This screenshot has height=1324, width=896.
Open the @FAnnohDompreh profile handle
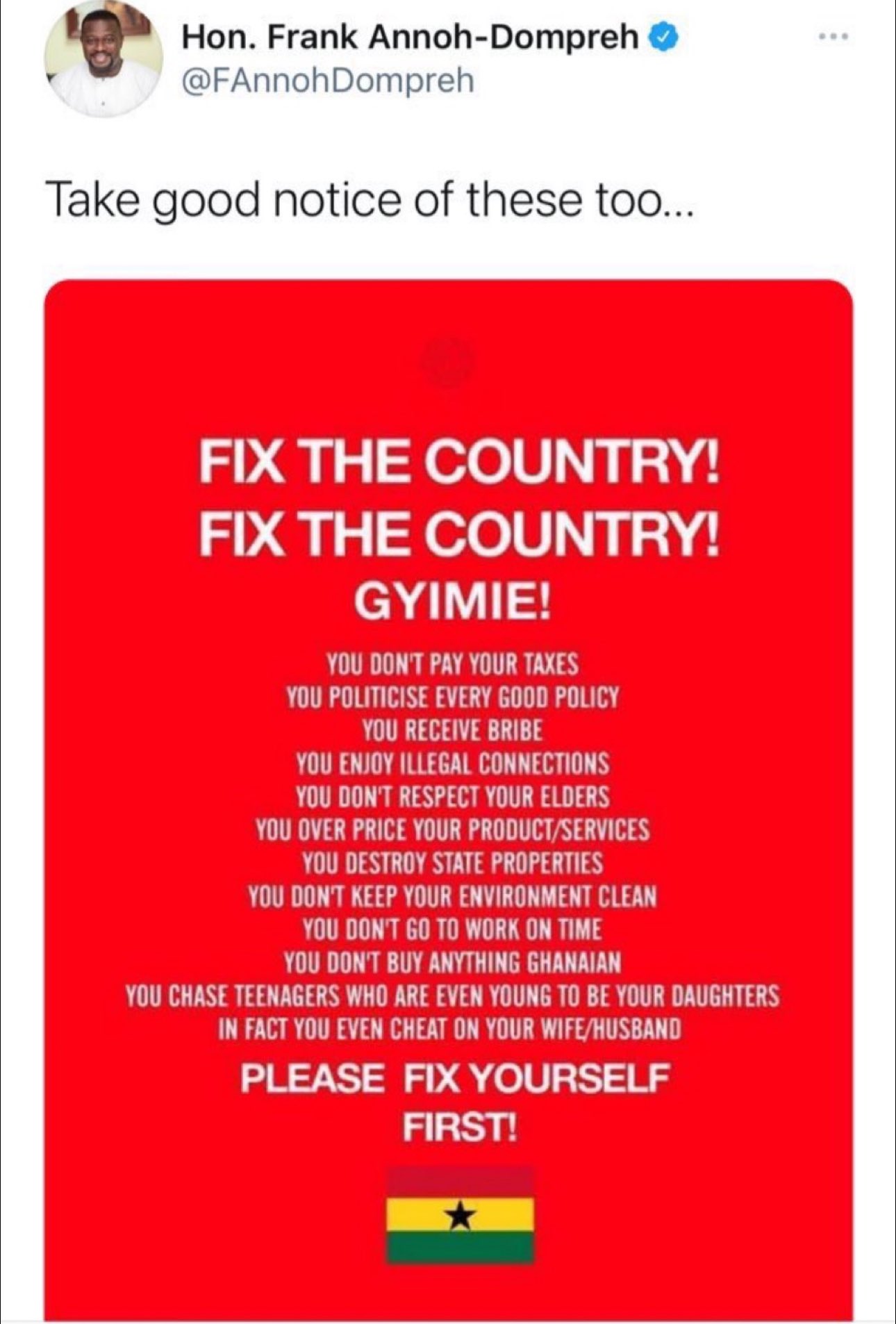point(327,81)
